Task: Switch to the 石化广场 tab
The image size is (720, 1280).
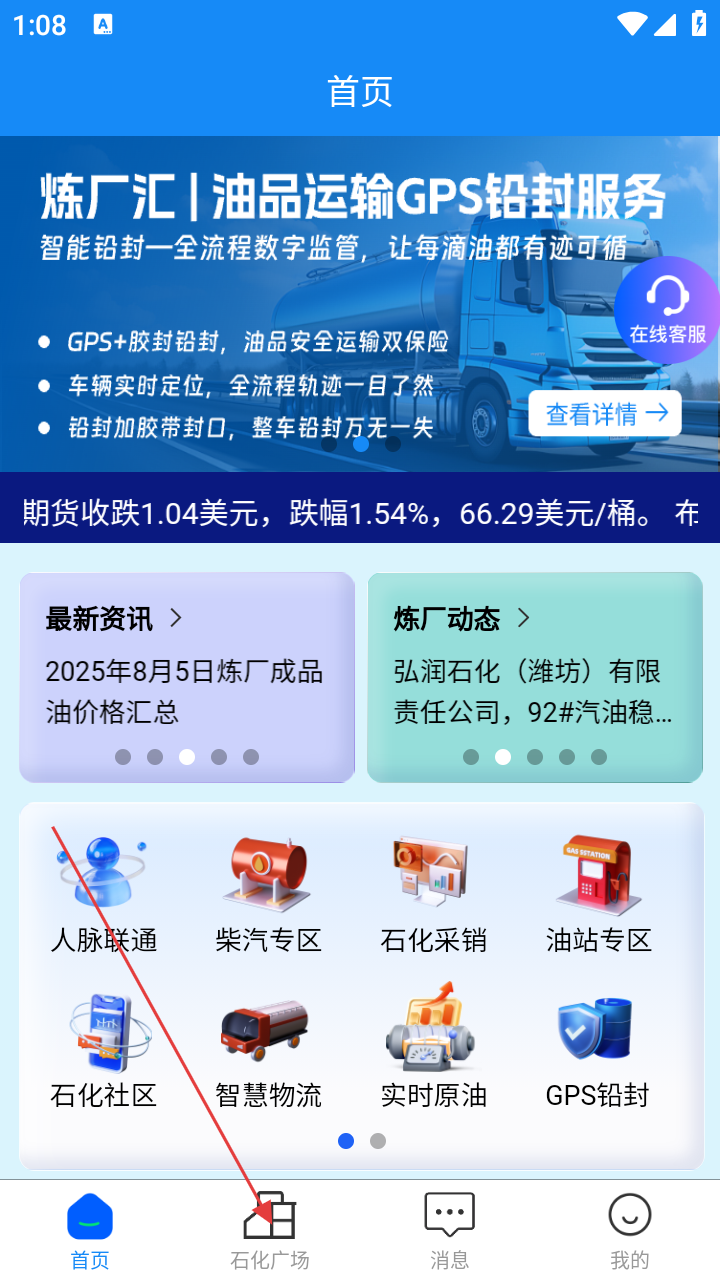Action: tap(270, 1230)
